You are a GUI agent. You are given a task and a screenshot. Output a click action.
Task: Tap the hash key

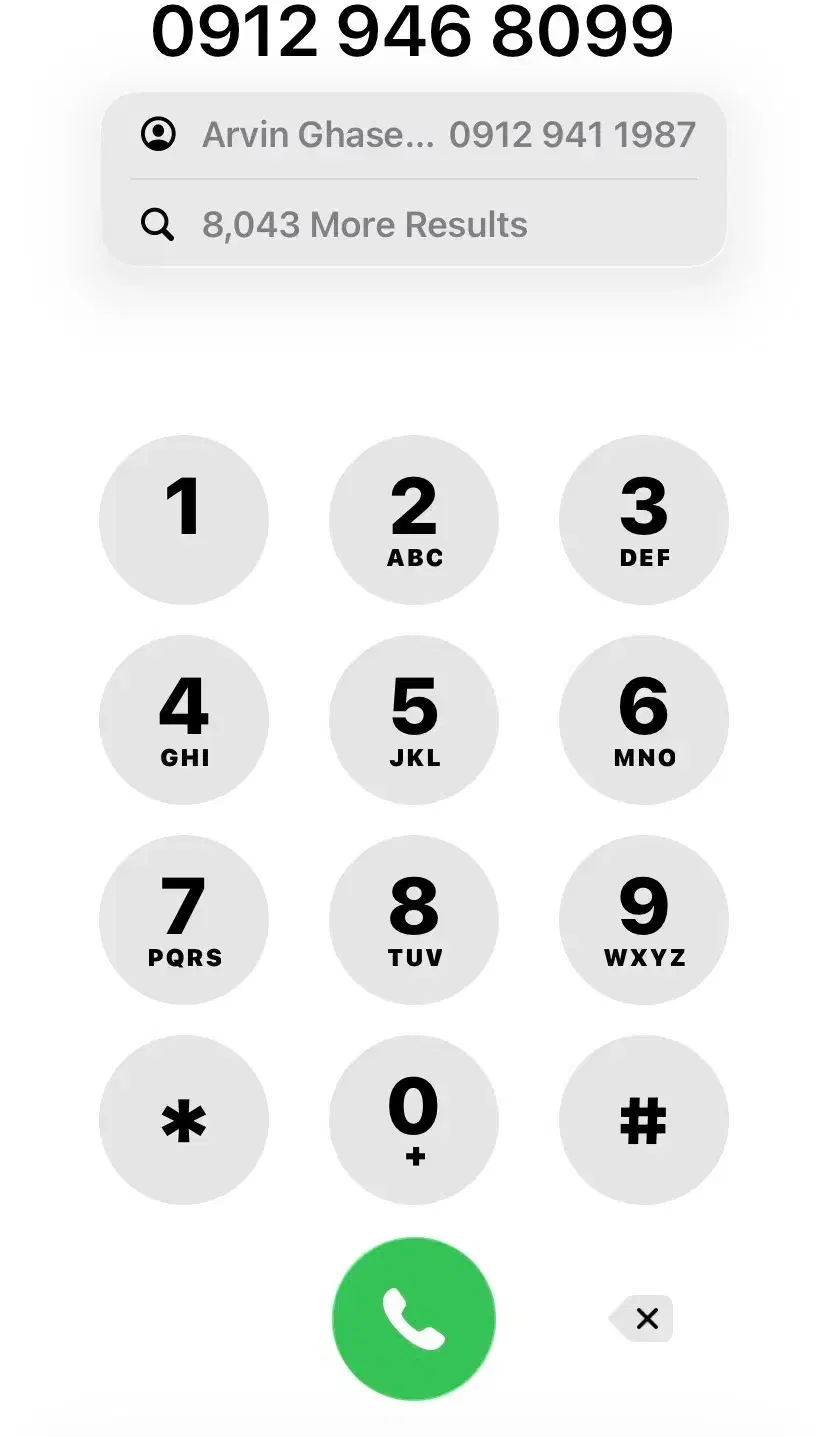coord(643,1120)
